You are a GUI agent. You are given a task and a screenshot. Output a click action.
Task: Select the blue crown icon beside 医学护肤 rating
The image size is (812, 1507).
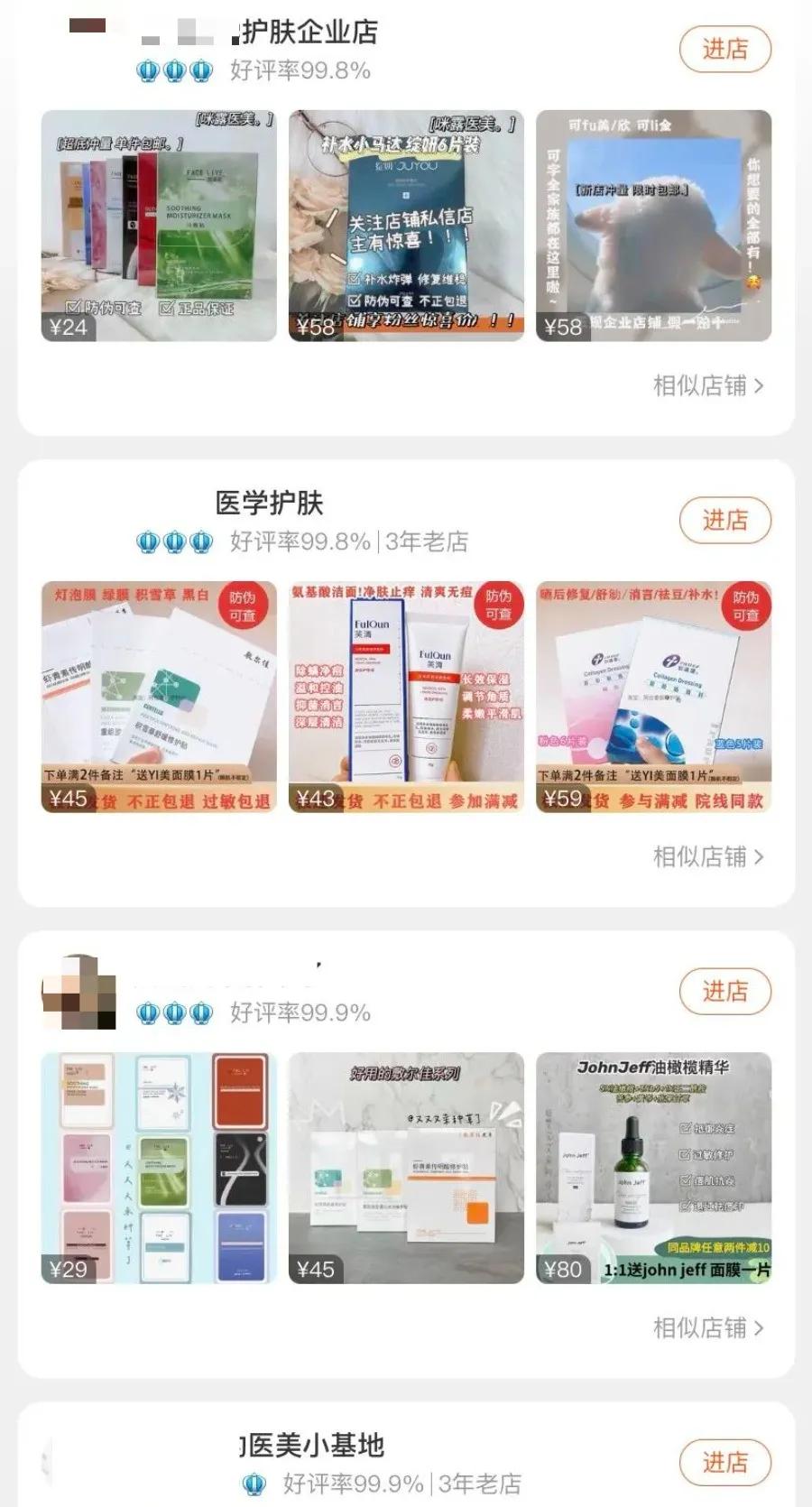(x=146, y=542)
